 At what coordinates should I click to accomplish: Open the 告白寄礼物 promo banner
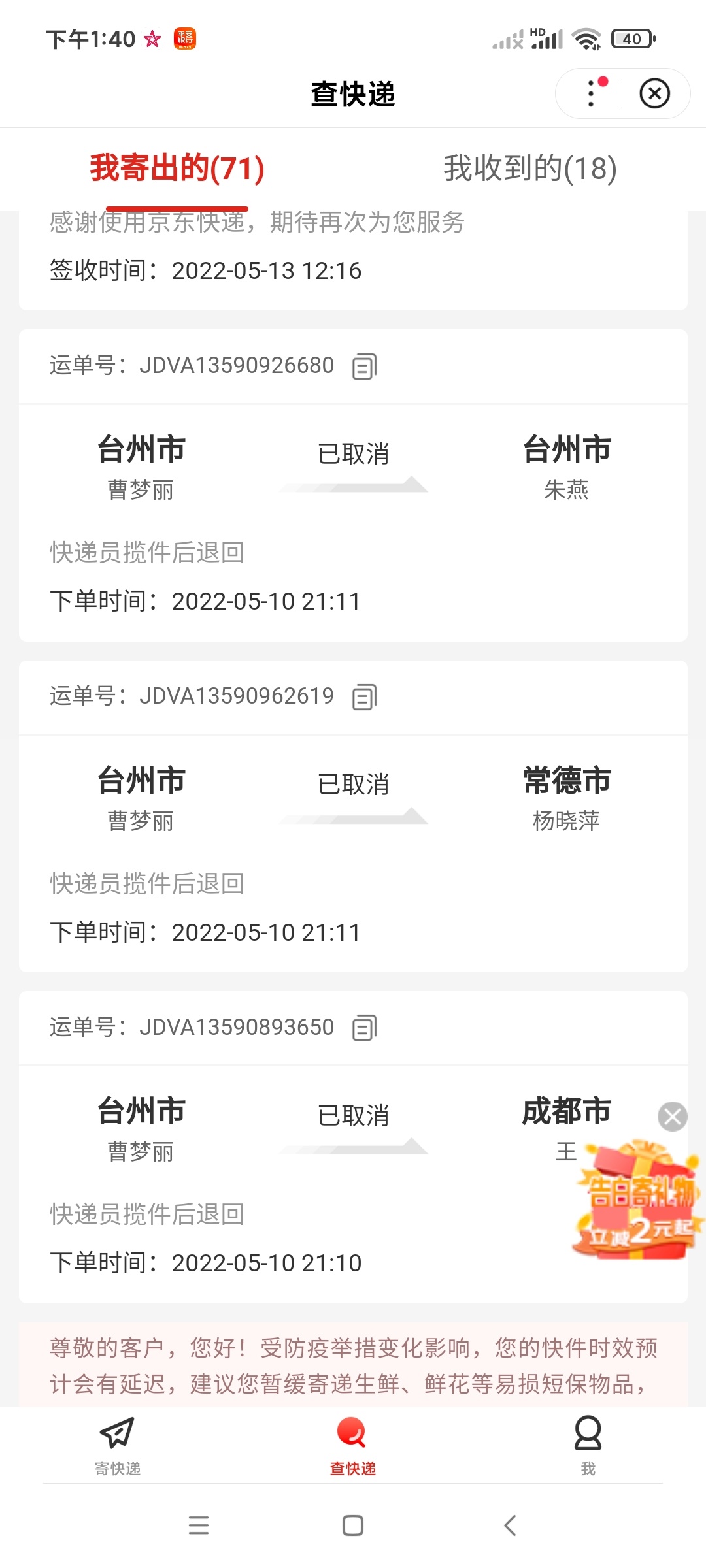[637, 1202]
